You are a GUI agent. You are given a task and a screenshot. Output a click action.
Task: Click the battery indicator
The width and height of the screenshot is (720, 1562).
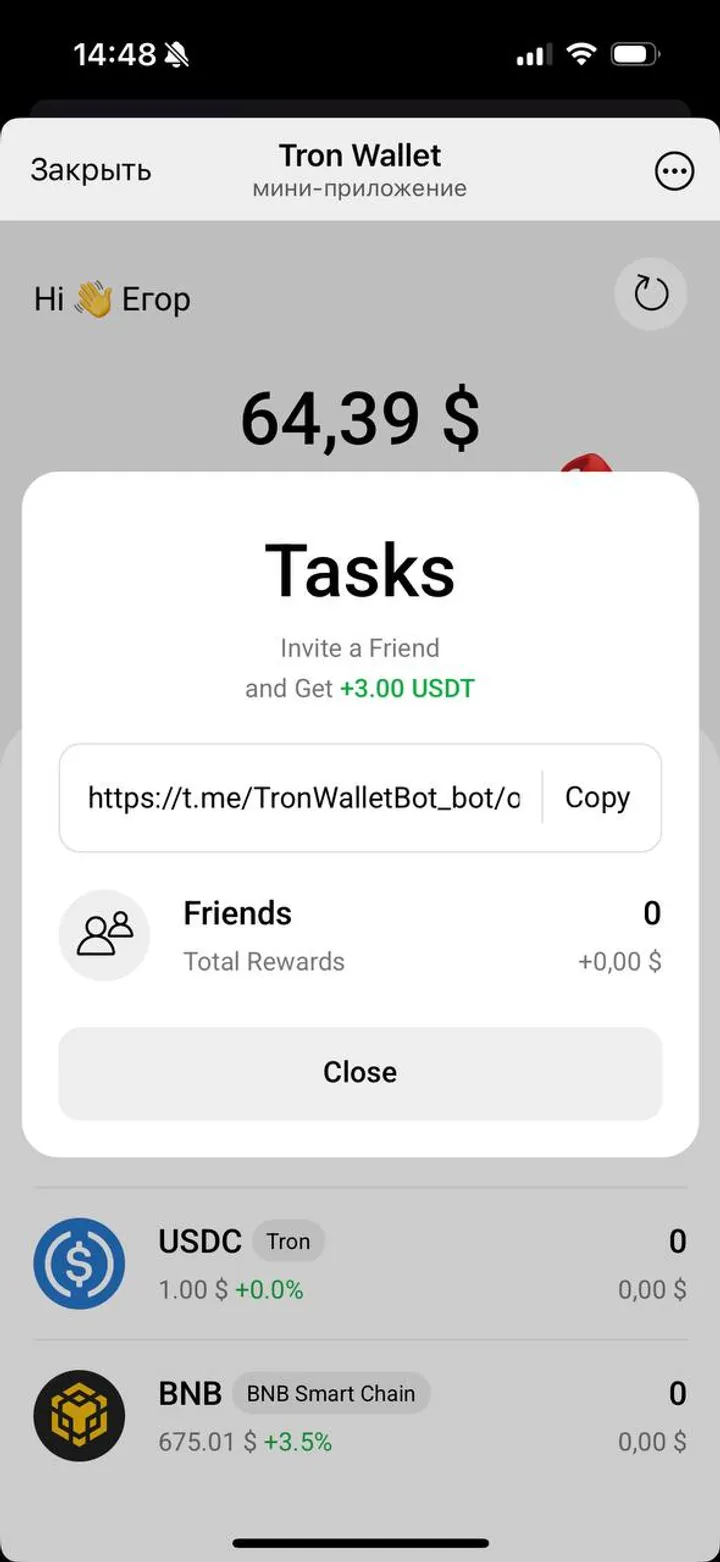pyautogui.click(x=633, y=55)
